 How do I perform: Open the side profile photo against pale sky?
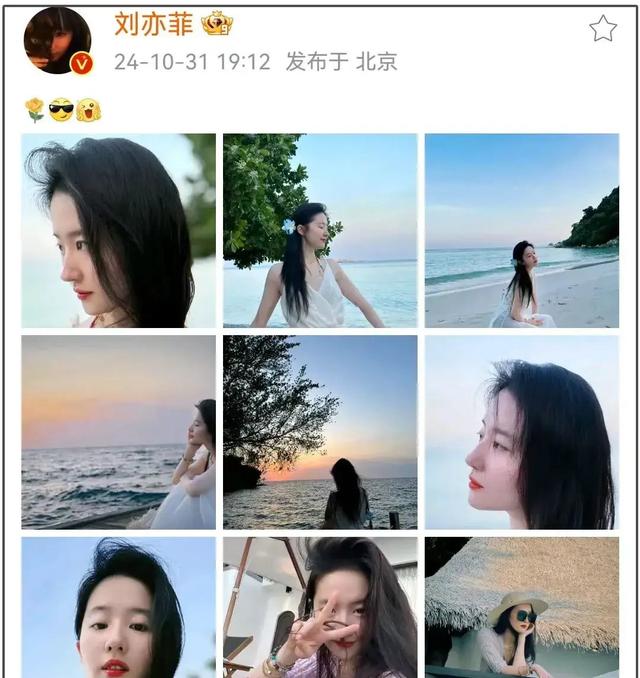(521, 432)
